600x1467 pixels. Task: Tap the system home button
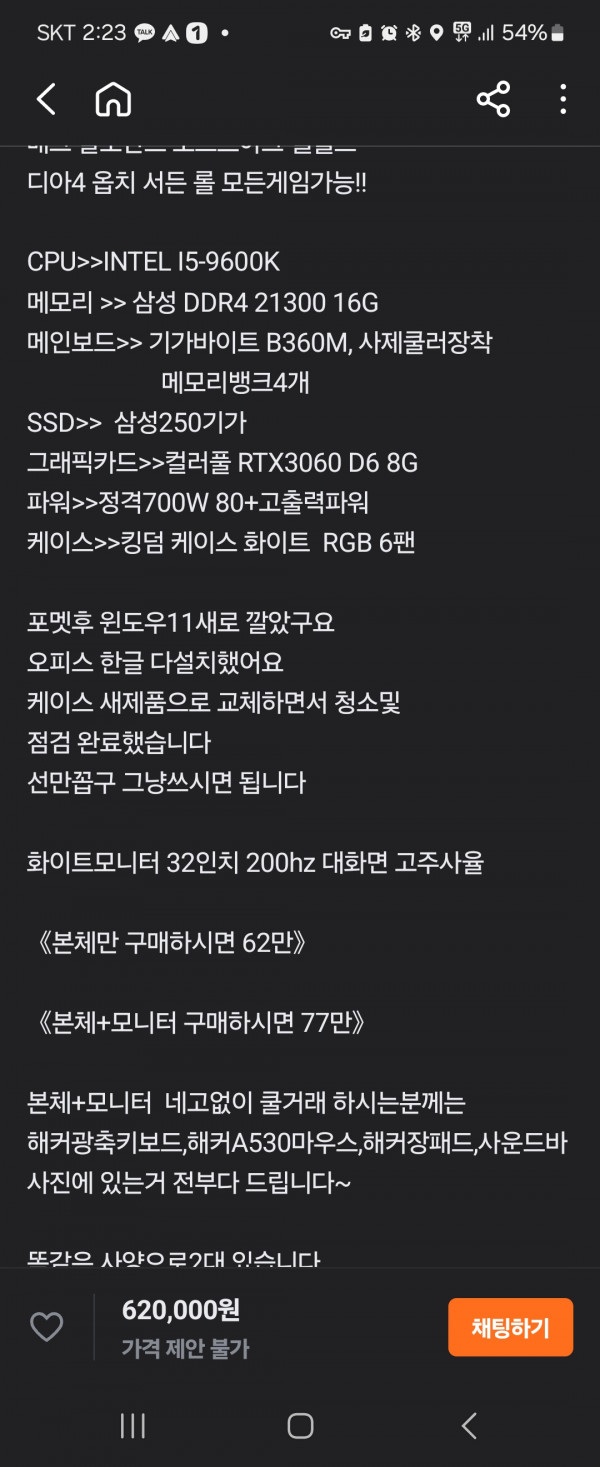click(300, 1425)
